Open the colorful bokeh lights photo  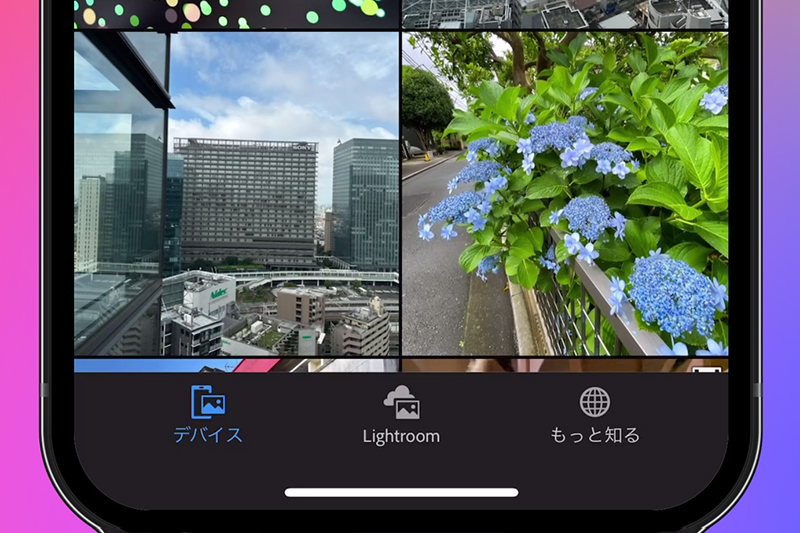237,13
